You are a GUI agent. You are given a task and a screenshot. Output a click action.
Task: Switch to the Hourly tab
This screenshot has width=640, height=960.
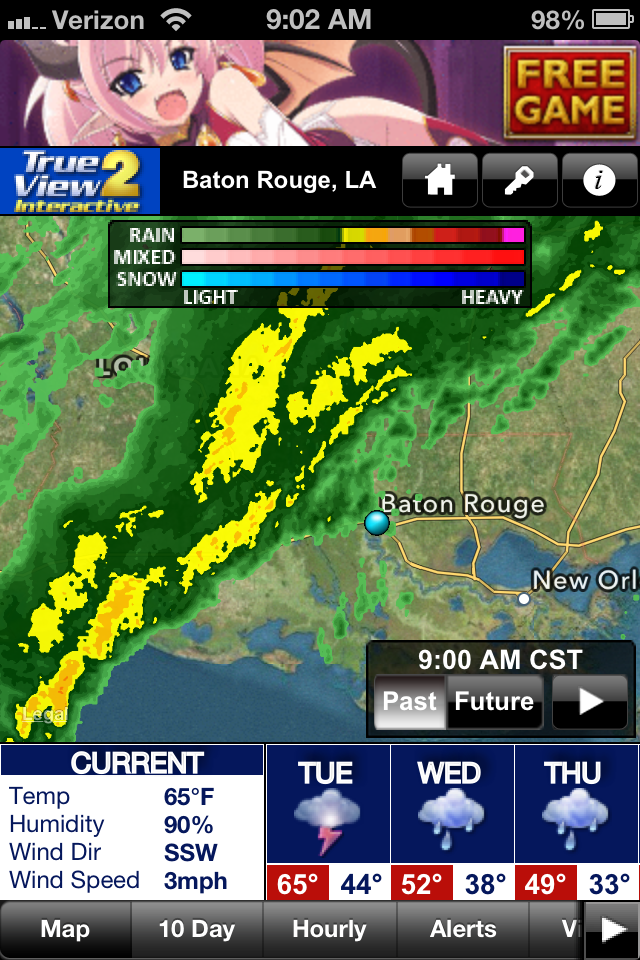(329, 930)
